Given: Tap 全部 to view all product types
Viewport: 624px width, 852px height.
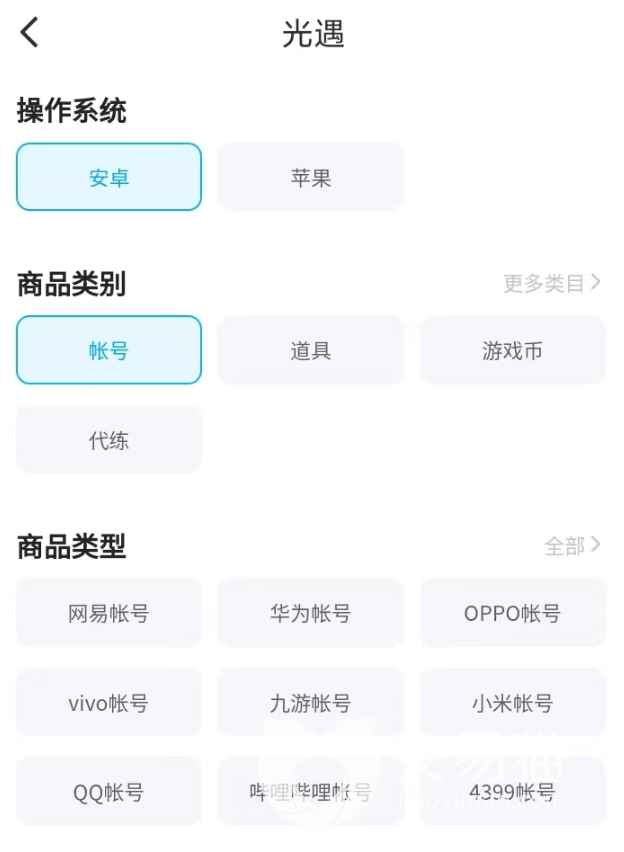Looking at the screenshot, I should pos(572,545).
